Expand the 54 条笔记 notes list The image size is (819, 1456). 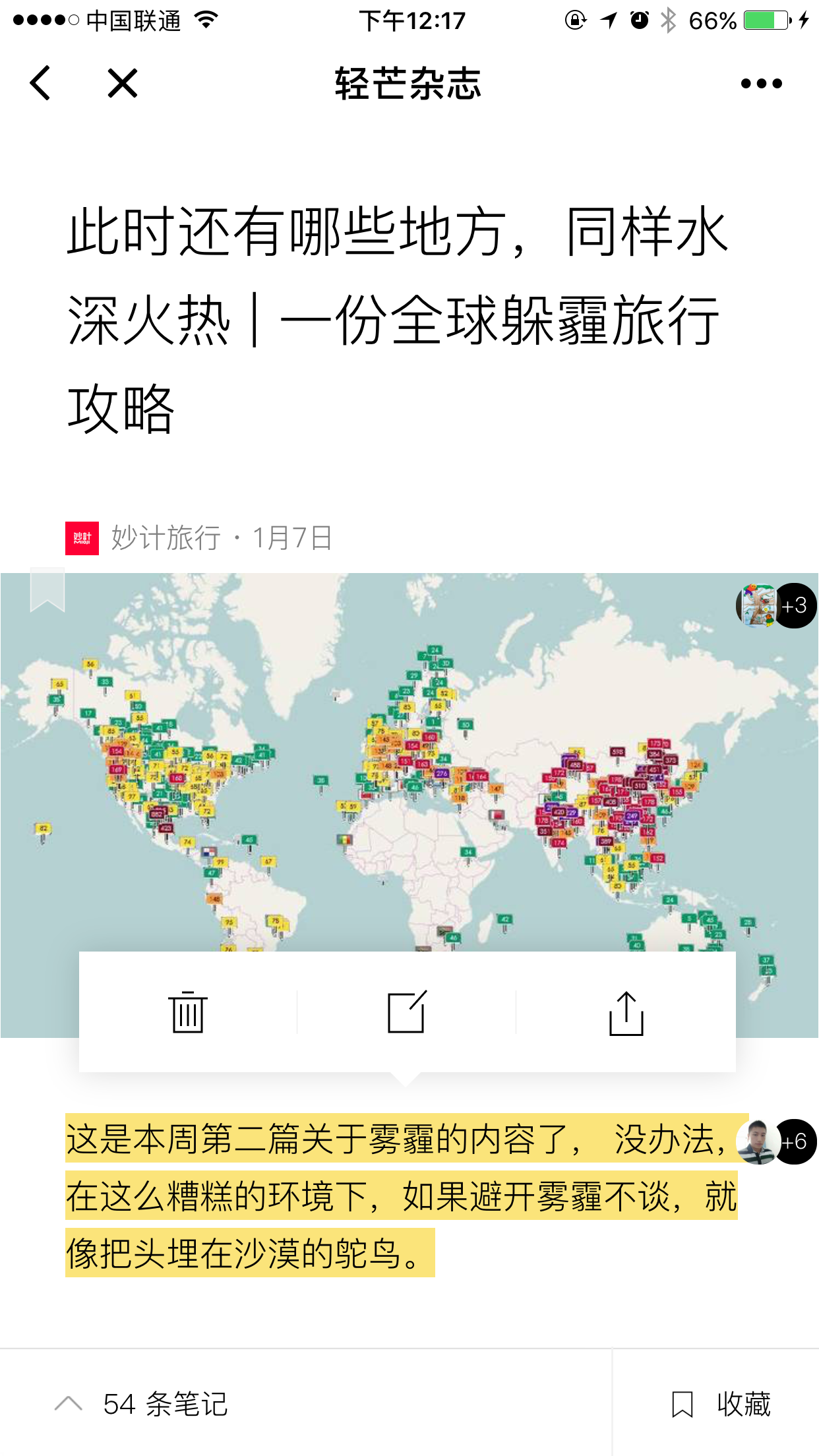(142, 1403)
